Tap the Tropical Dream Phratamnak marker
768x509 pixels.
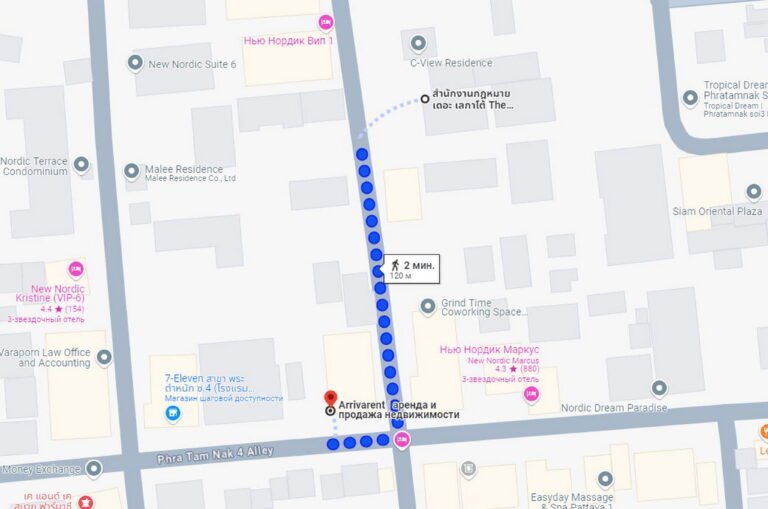[x=689, y=98]
